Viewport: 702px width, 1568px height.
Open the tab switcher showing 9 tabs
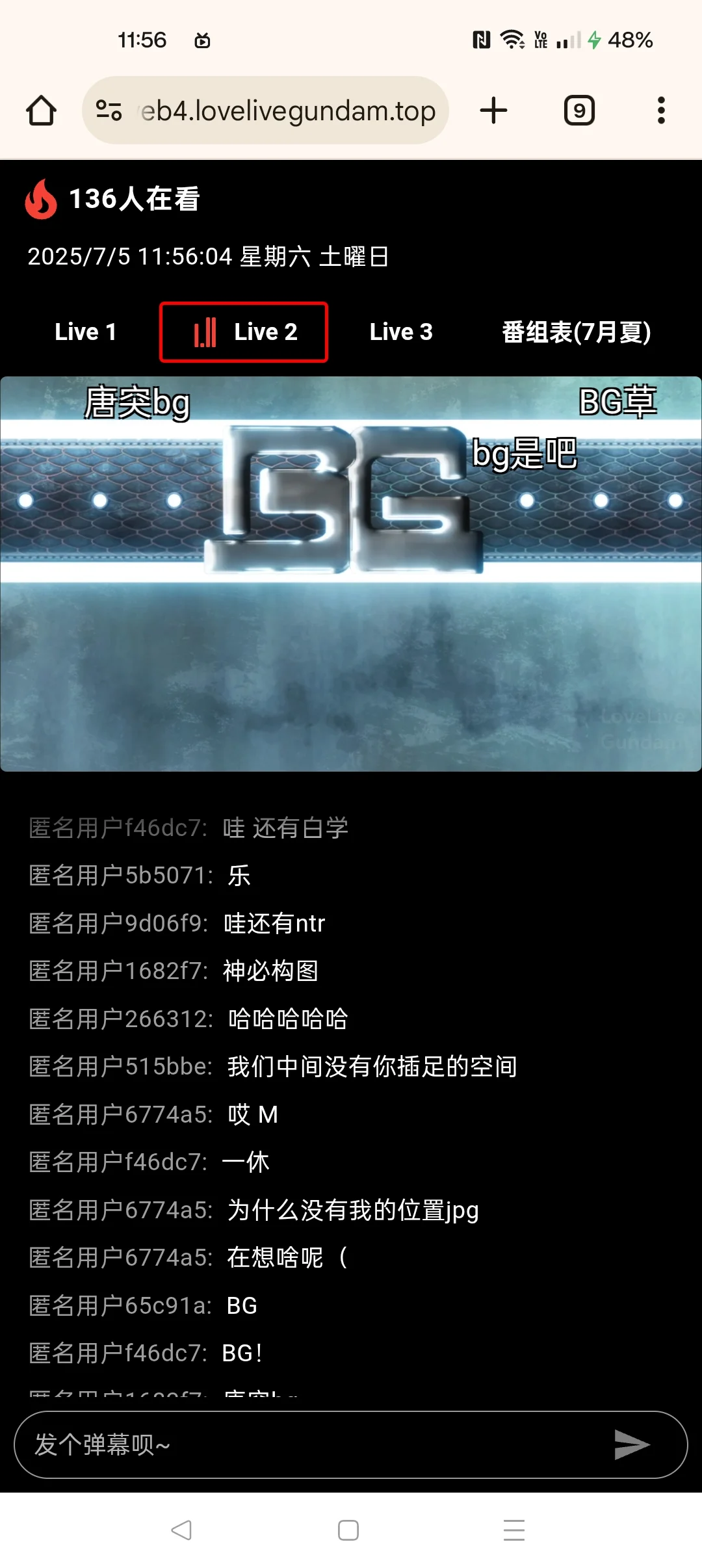[x=579, y=111]
